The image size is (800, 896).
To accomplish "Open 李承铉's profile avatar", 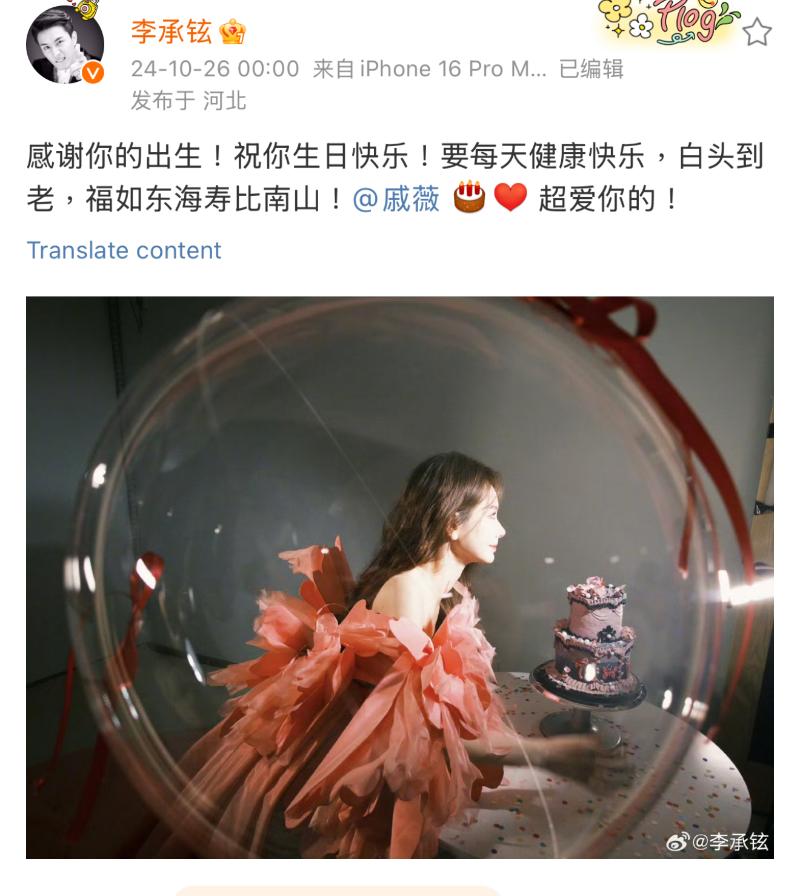I will [64, 45].
